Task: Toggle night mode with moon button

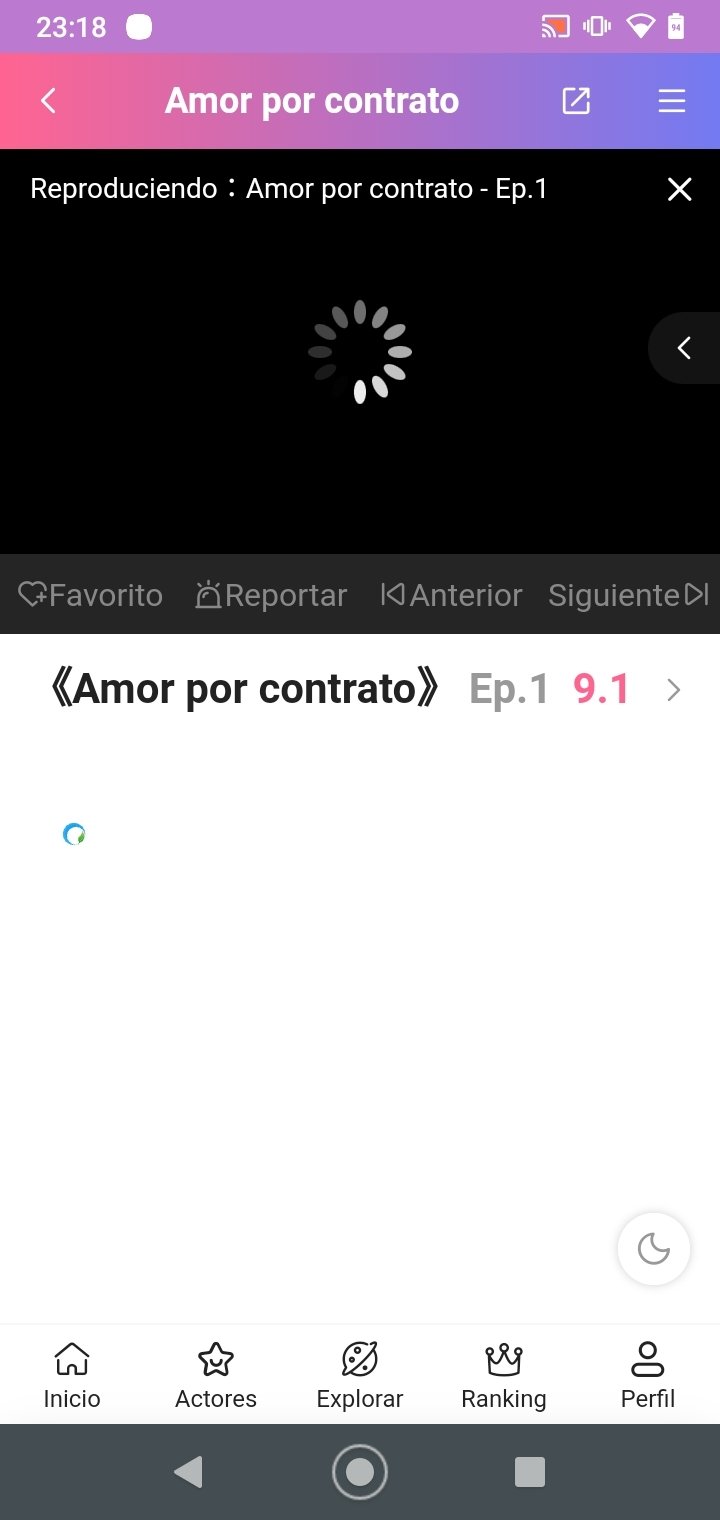Action: point(654,1249)
